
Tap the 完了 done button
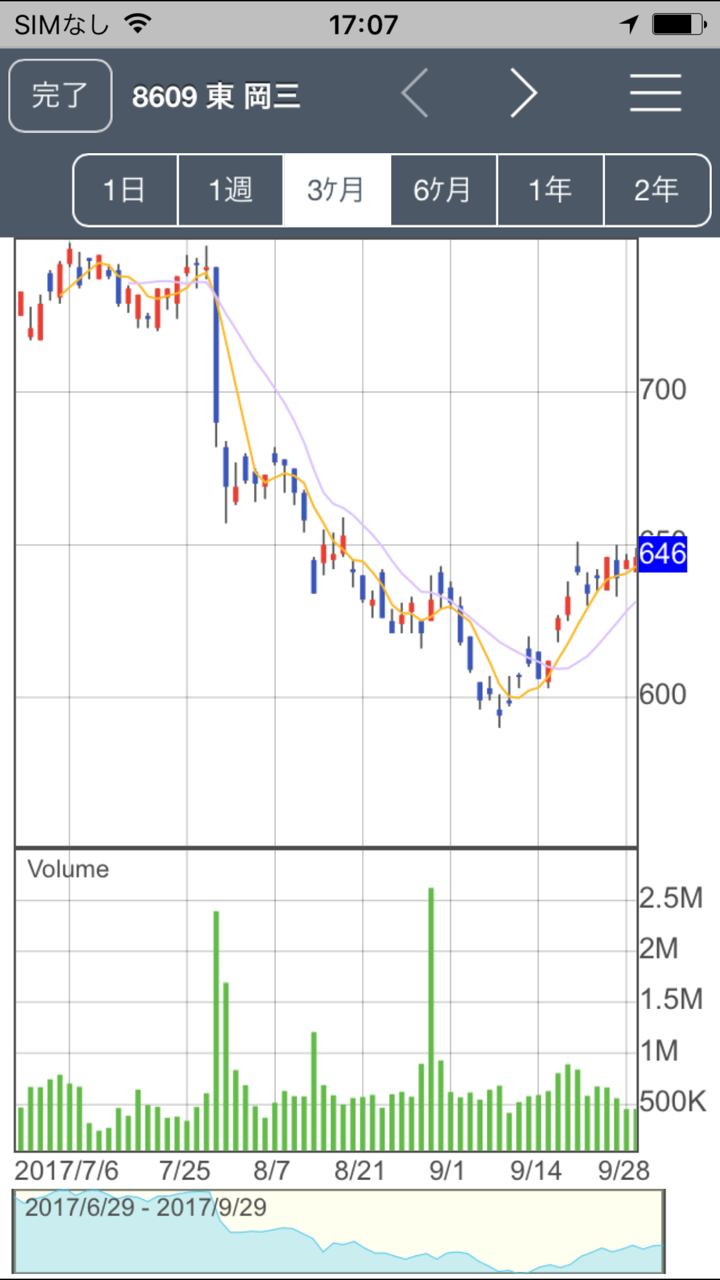(x=60, y=96)
